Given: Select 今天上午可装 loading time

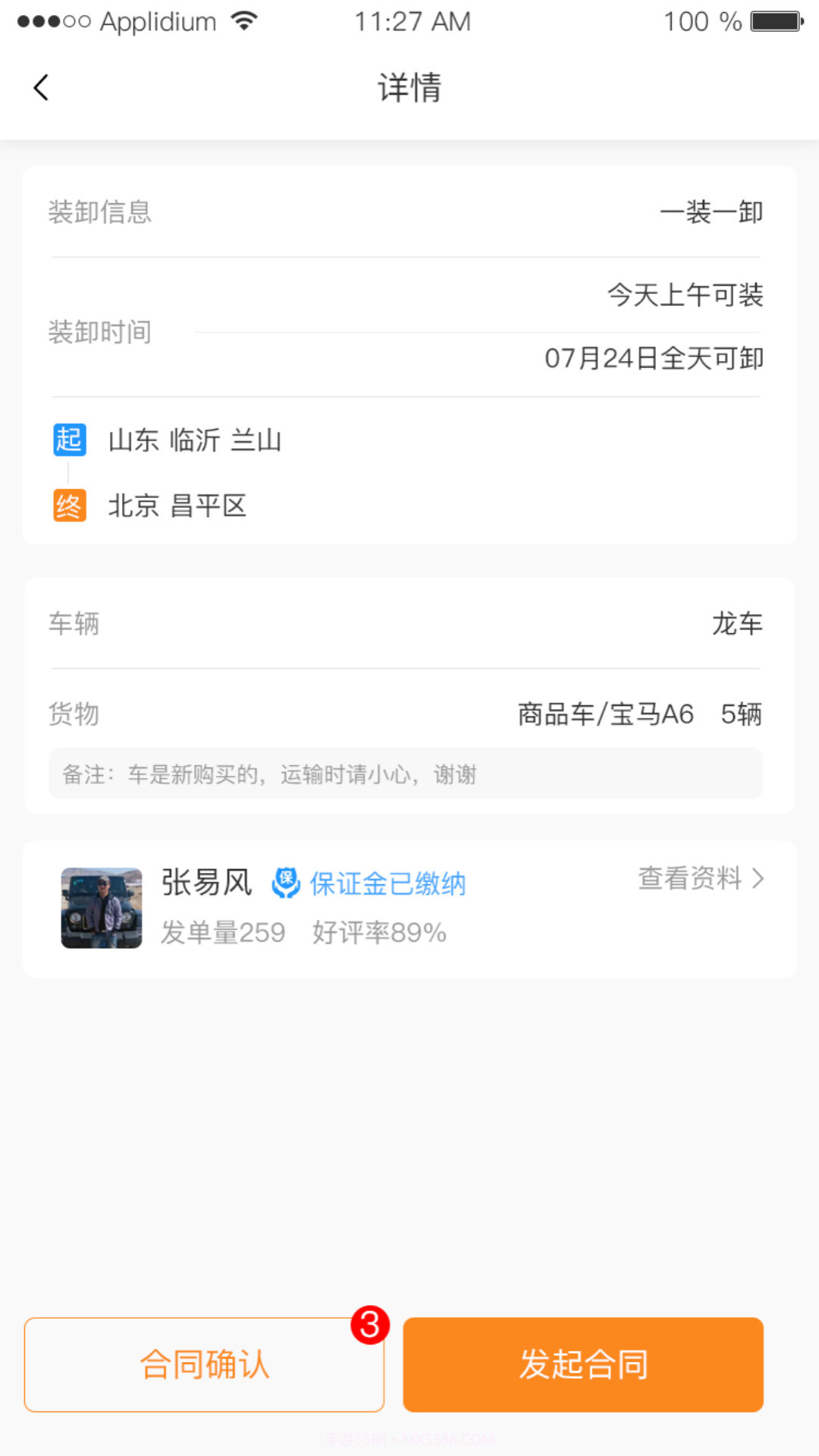Looking at the screenshot, I should click(x=686, y=295).
